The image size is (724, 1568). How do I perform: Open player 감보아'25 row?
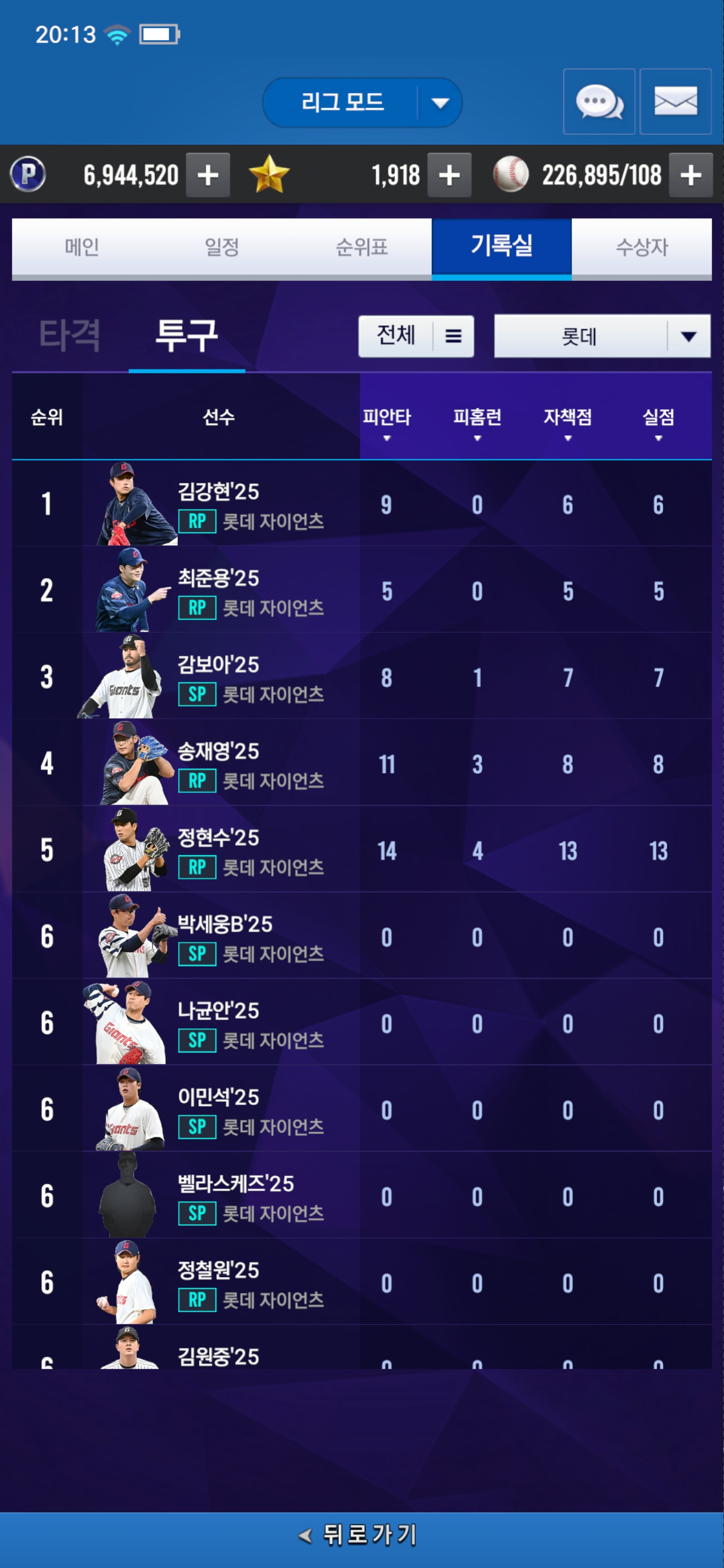[x=219, y=677]
